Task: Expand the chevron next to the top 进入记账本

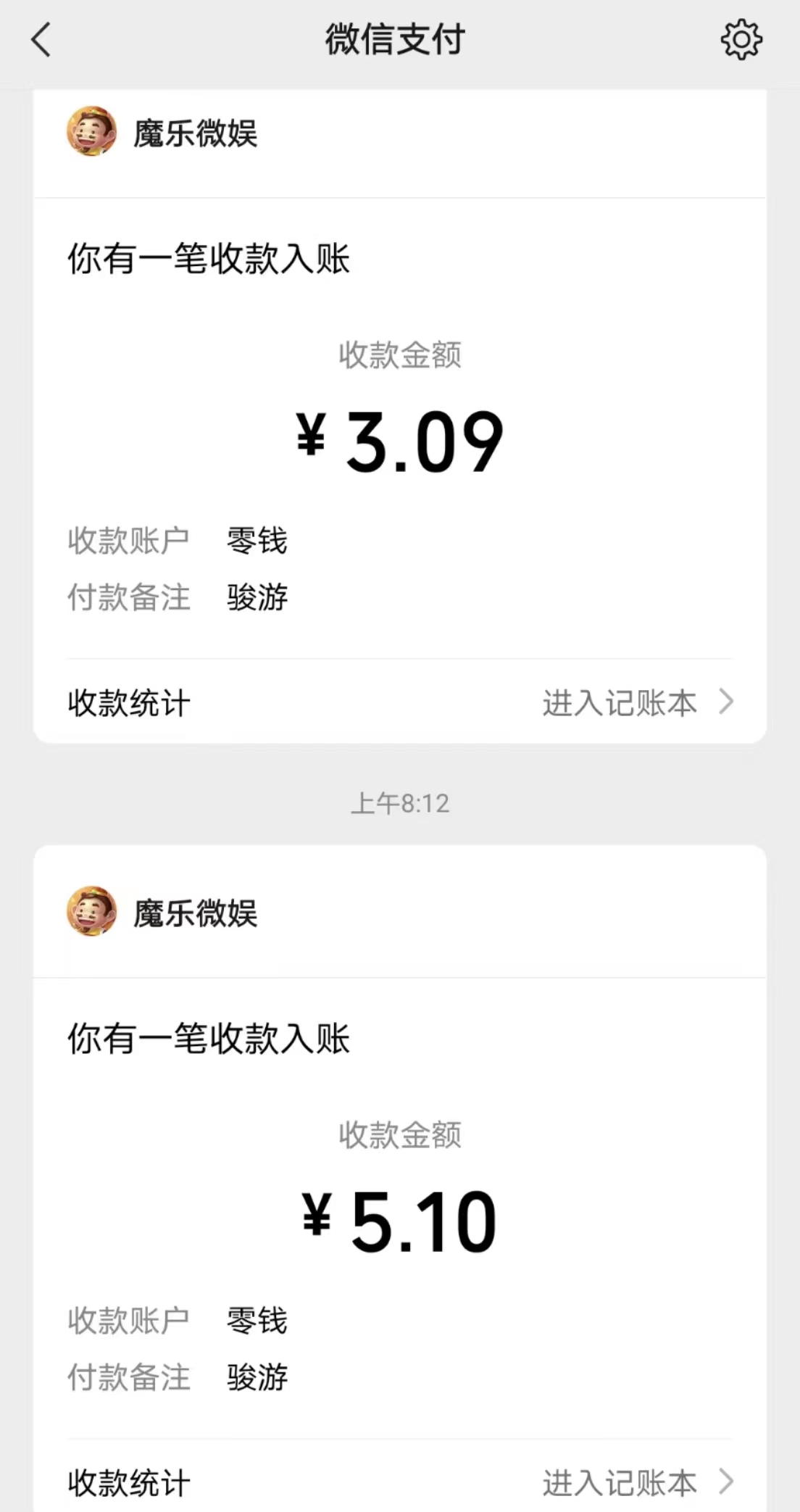Action: 726,702
